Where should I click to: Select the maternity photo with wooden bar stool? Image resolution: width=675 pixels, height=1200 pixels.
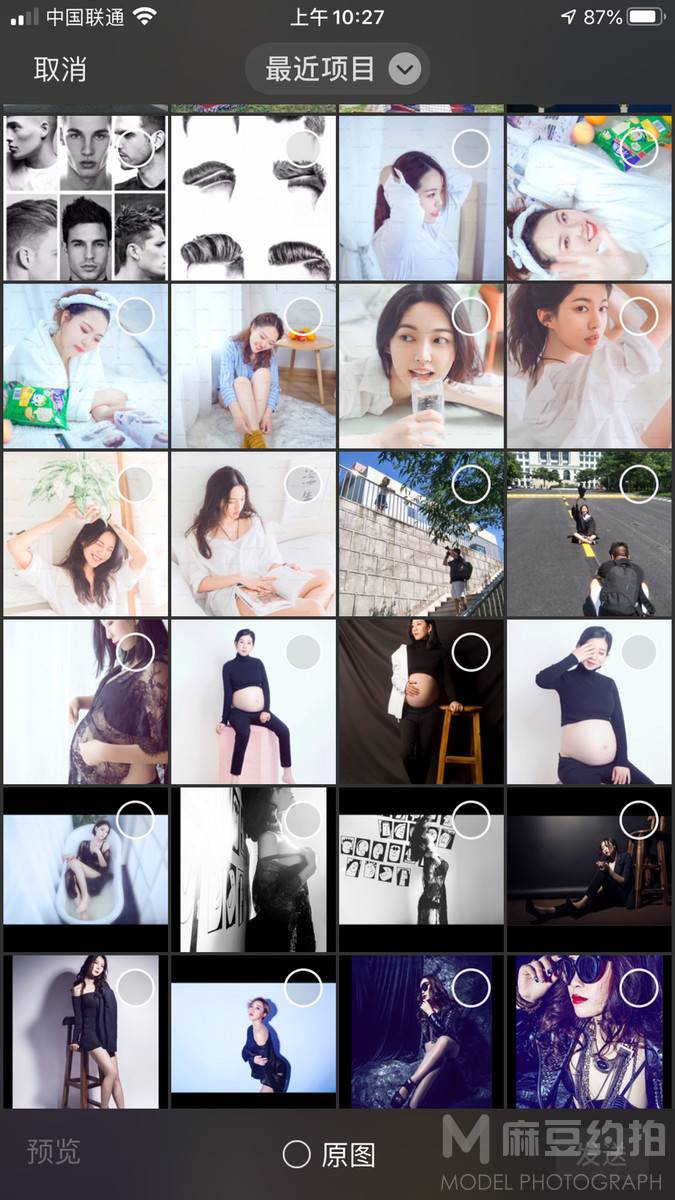[471, 653]
